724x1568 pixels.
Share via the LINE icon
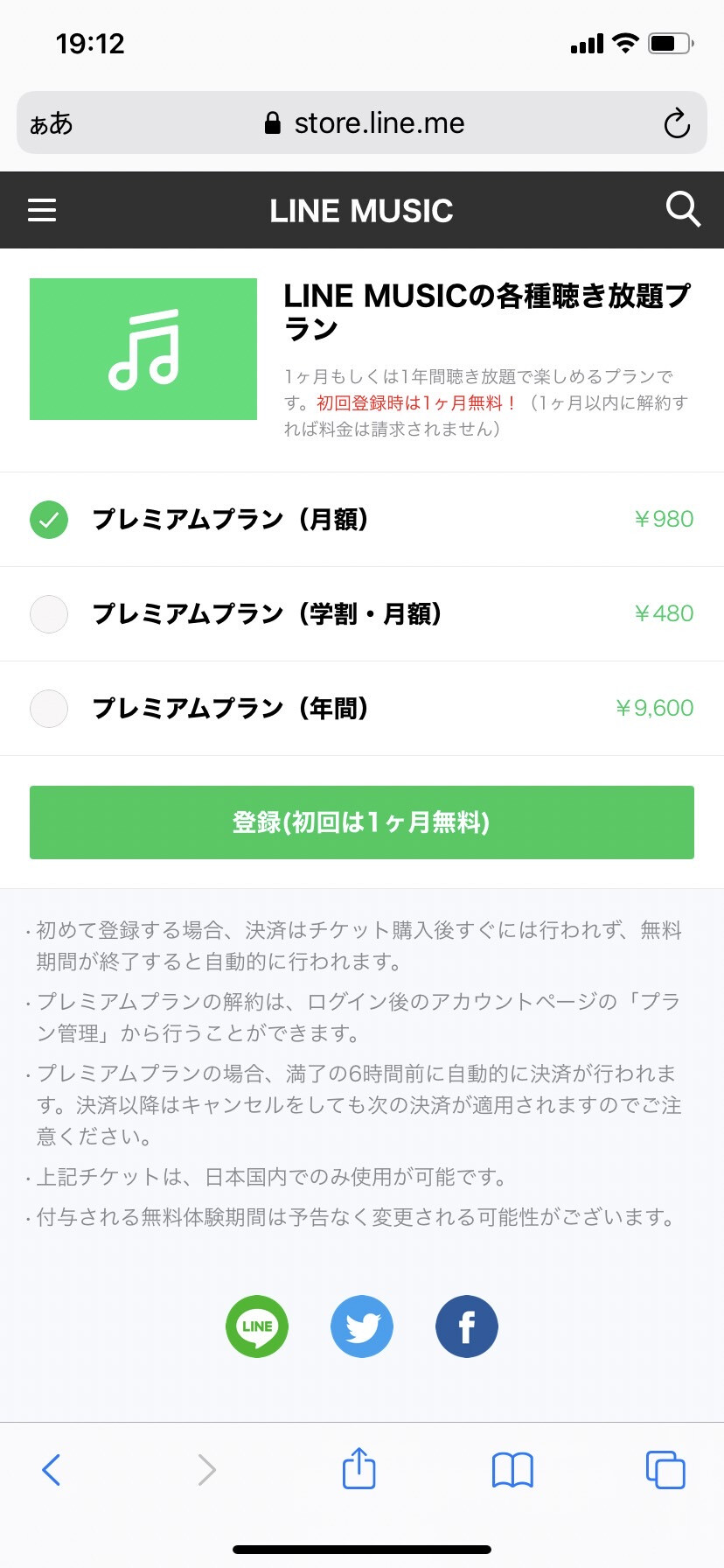(x=257, y=1326)
